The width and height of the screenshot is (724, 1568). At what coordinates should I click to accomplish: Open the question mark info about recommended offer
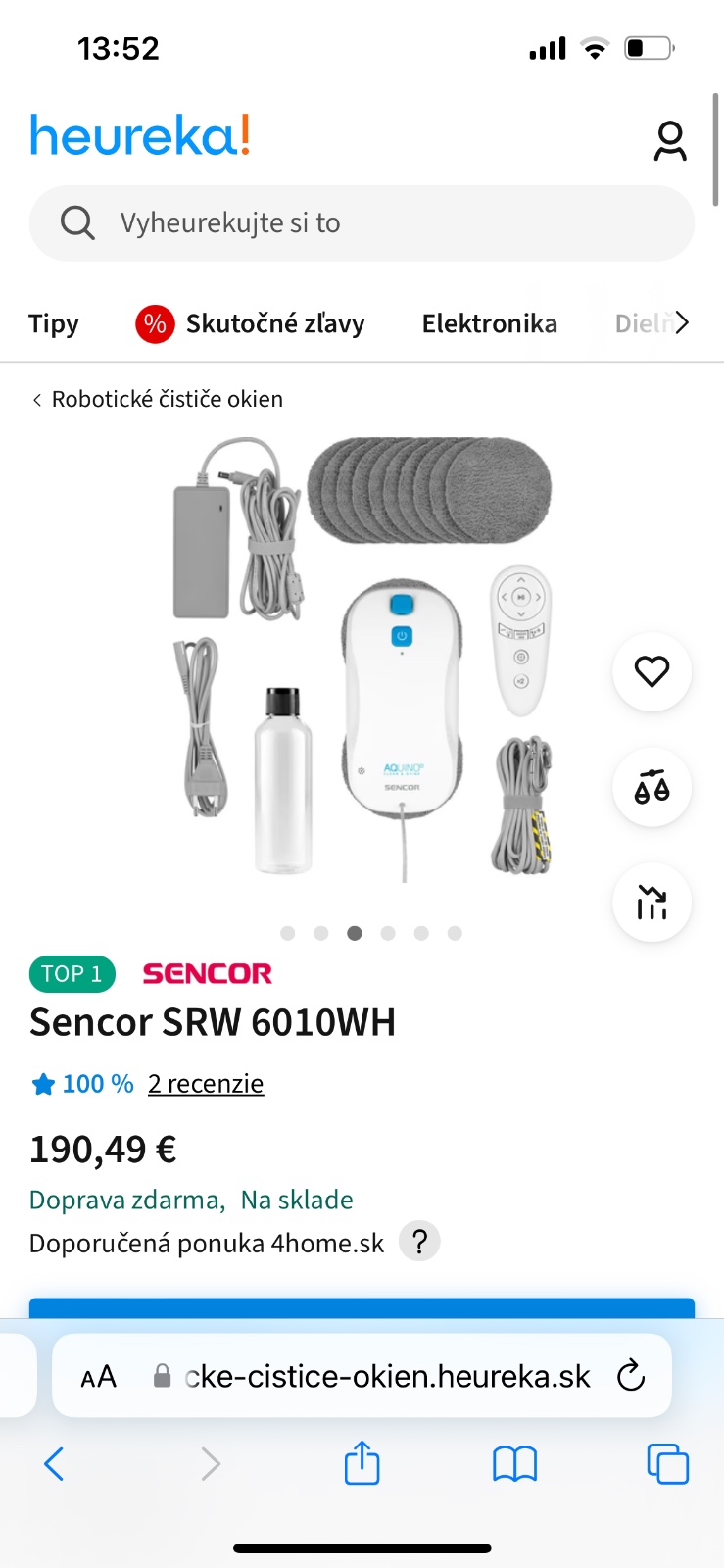[419, 1242]
